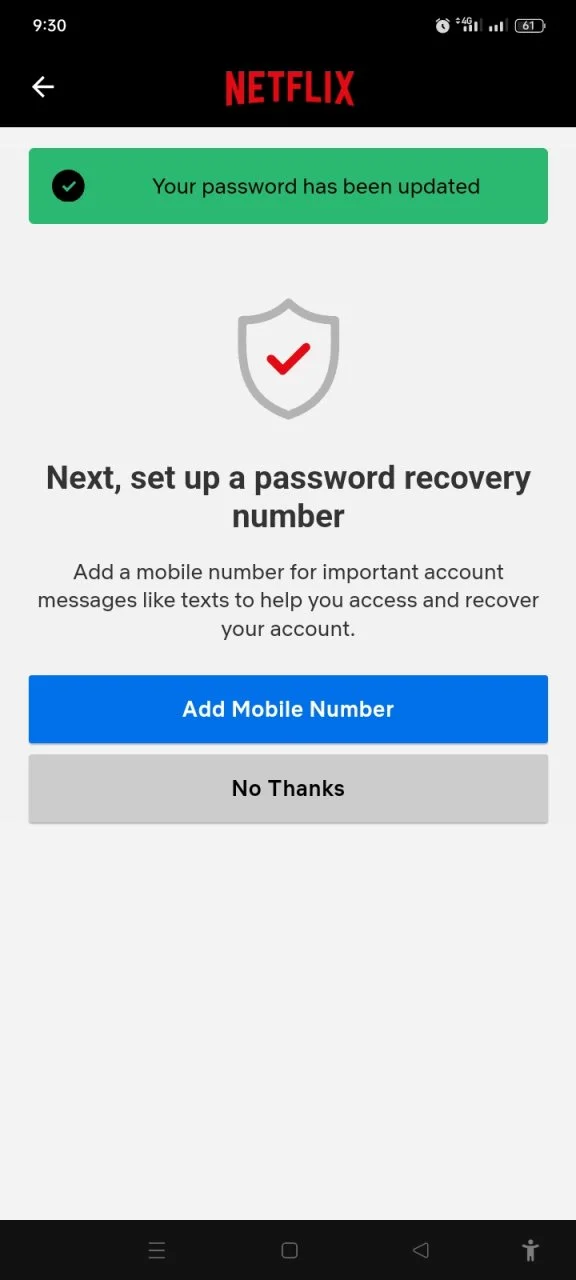The height and width of the screenshot is (1280, 576).
Task: Decline with No Thanks
Action: (x=288, y=788)
